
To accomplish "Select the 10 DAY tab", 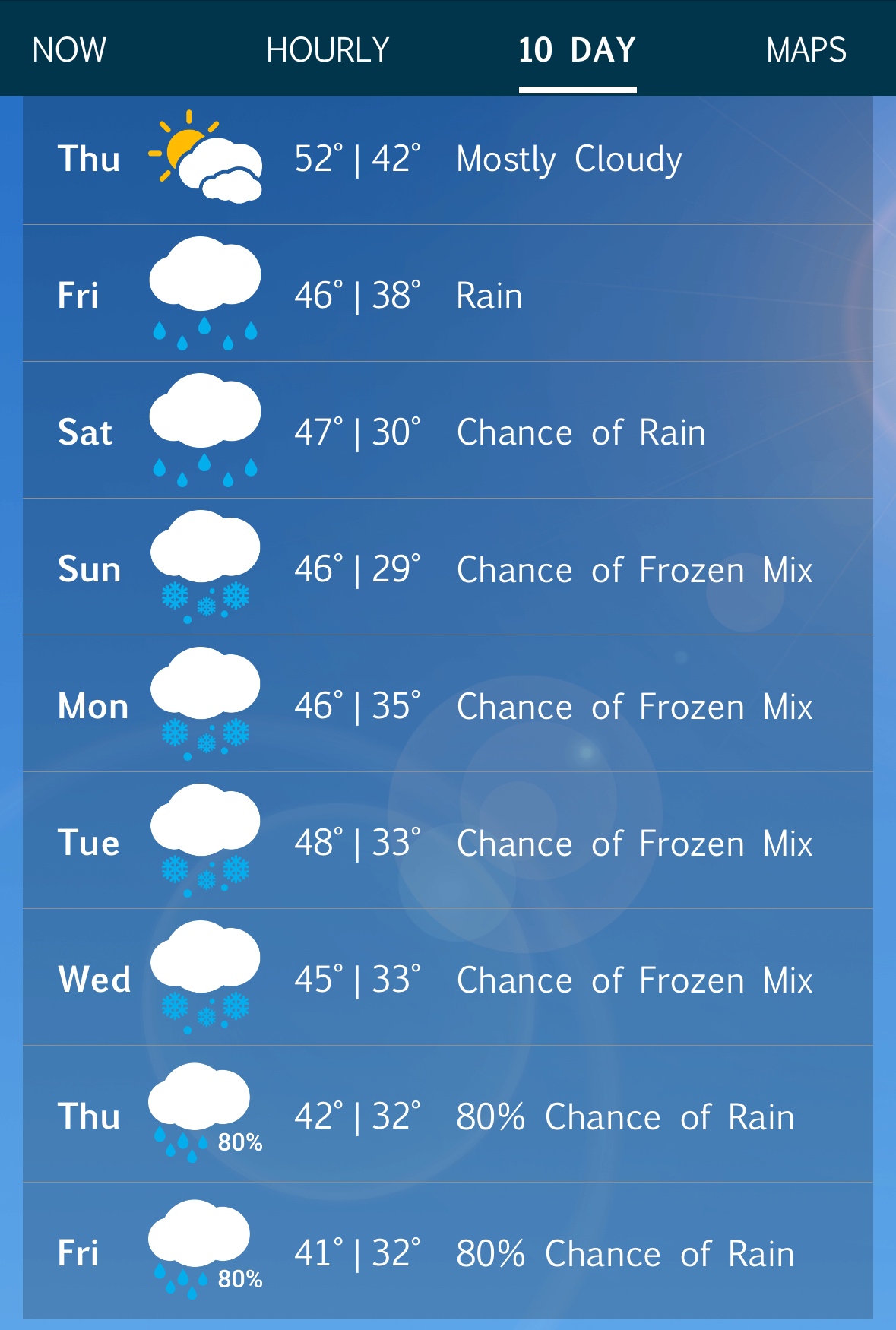I will (x=577, y=50).
